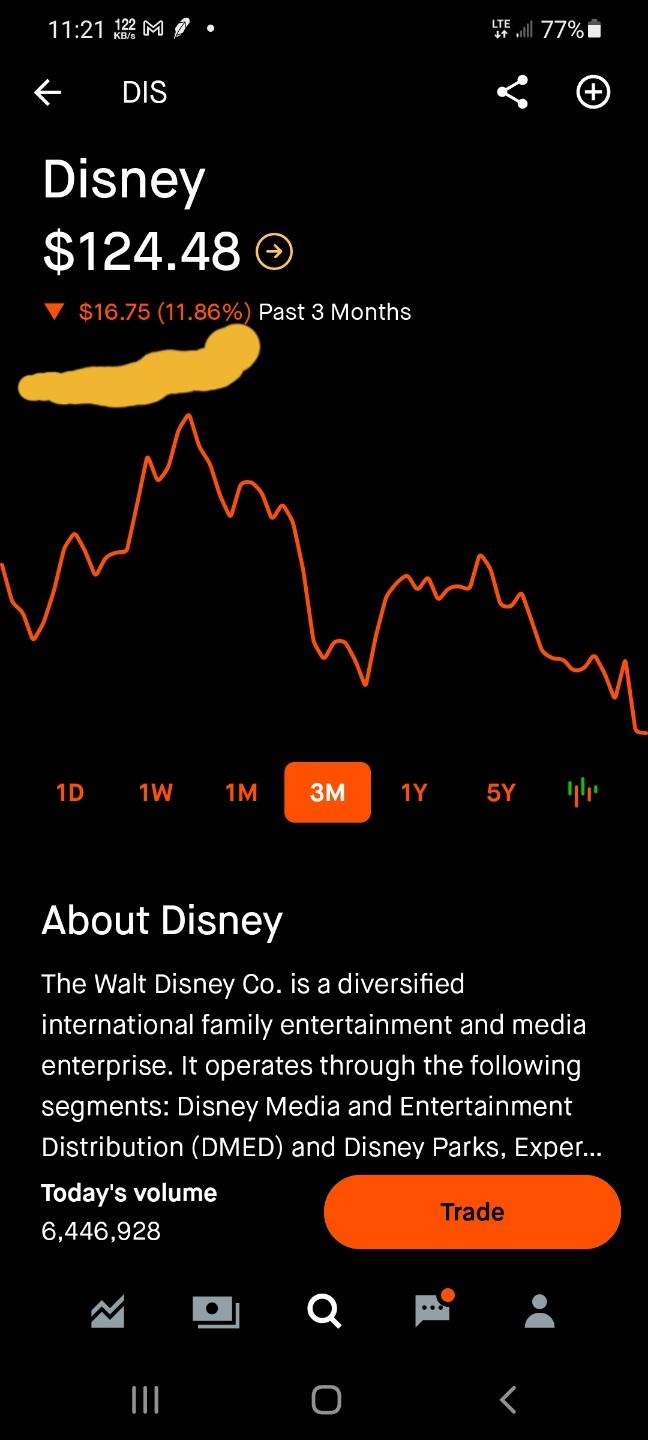Switch chart to the 1D range

[x=70, y=793]
